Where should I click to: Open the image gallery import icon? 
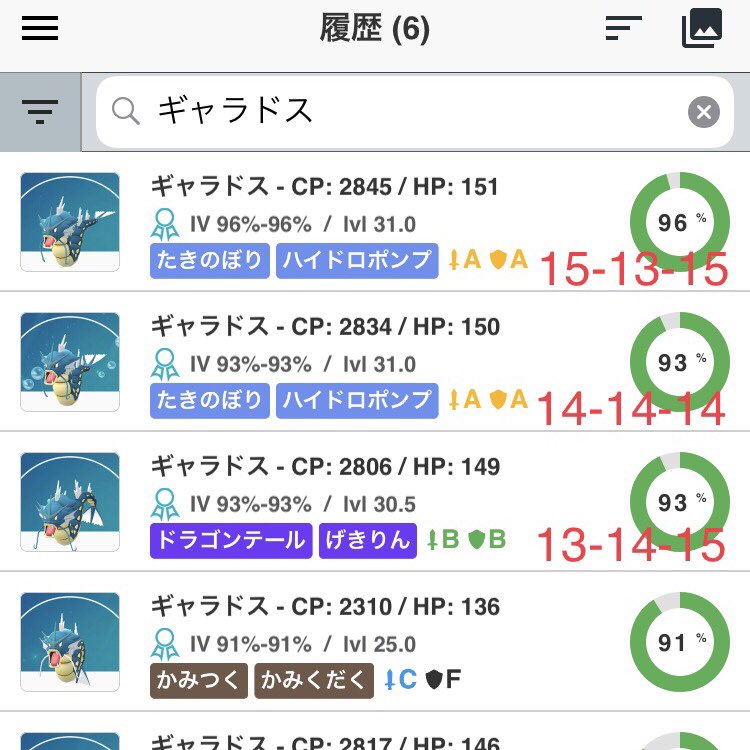(x=702, y=29)
